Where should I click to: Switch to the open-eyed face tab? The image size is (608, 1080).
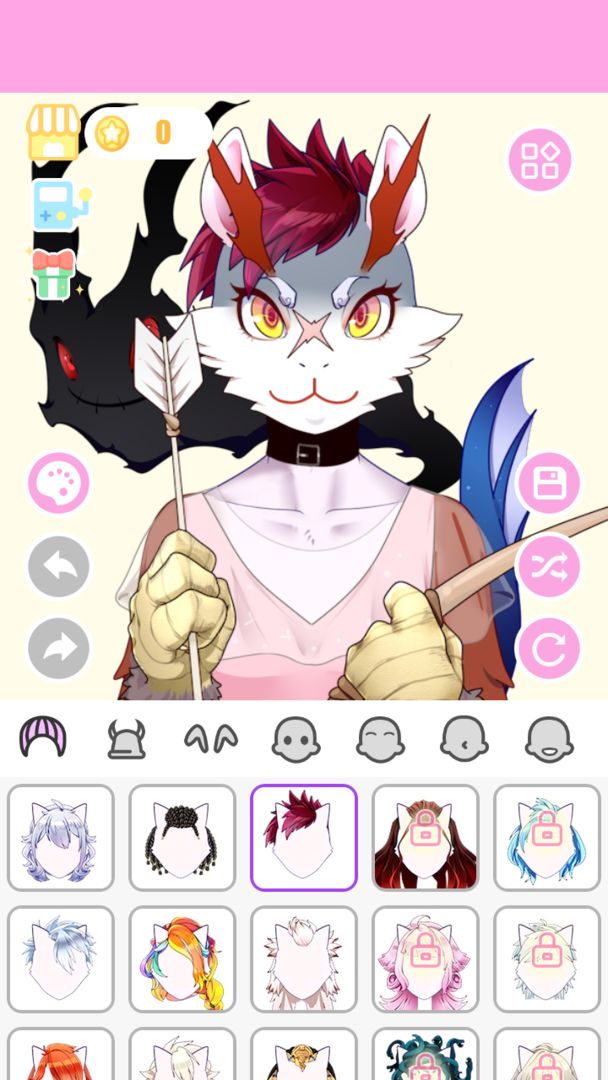point(296,740)
